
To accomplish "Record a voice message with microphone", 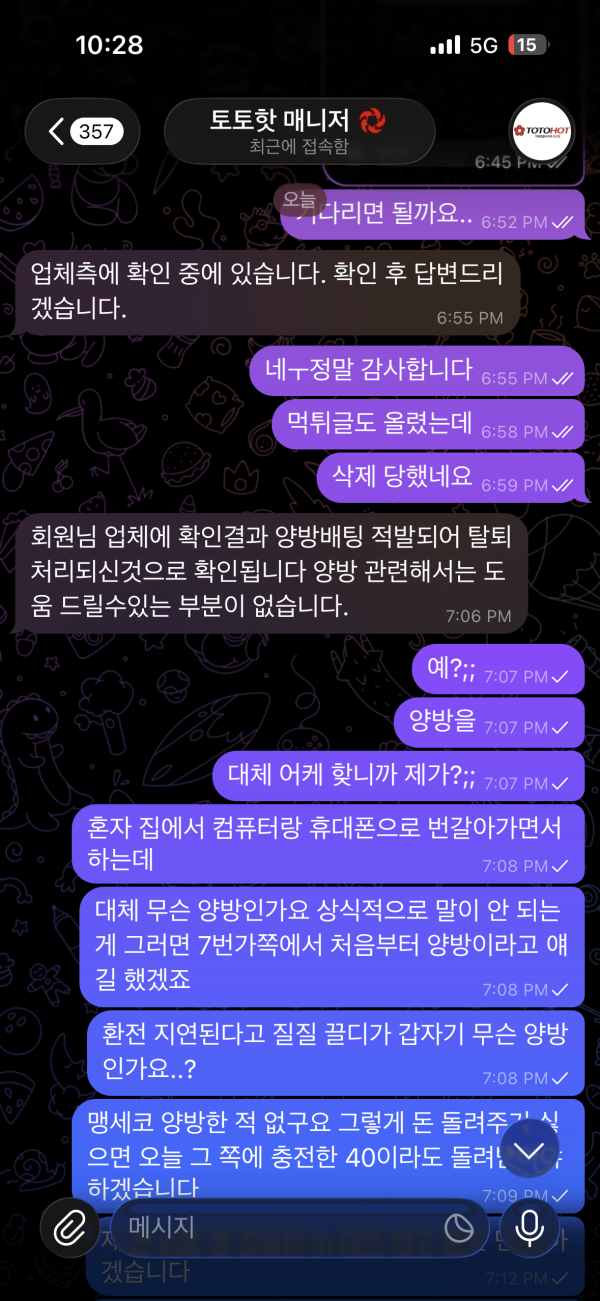I will 529,1227.
